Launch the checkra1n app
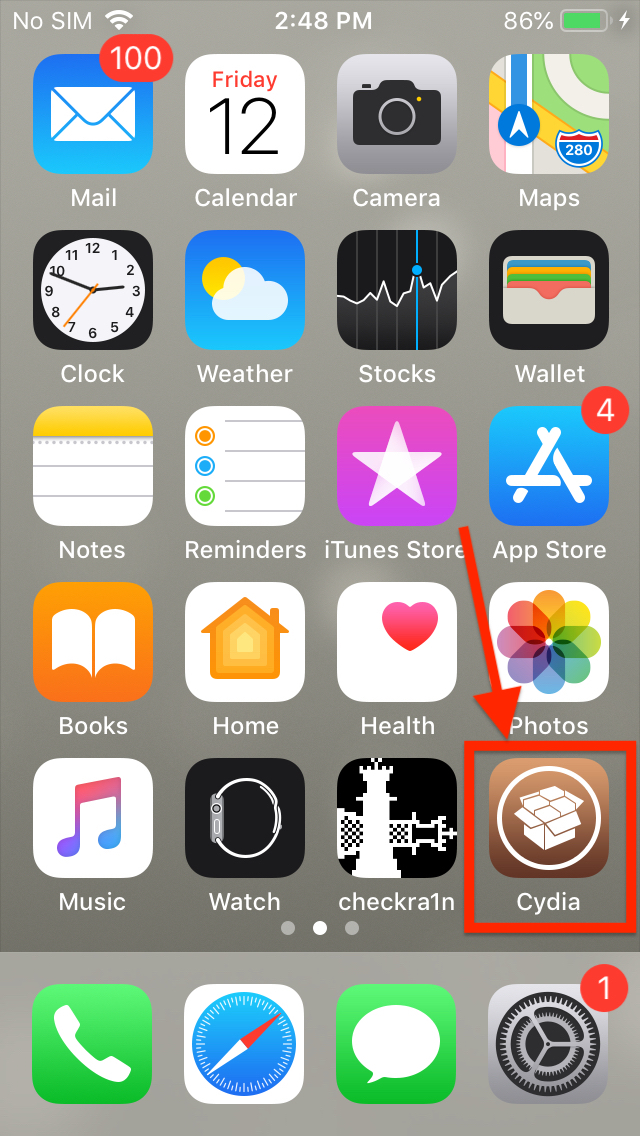640x1136 pixels. point(396,818)
